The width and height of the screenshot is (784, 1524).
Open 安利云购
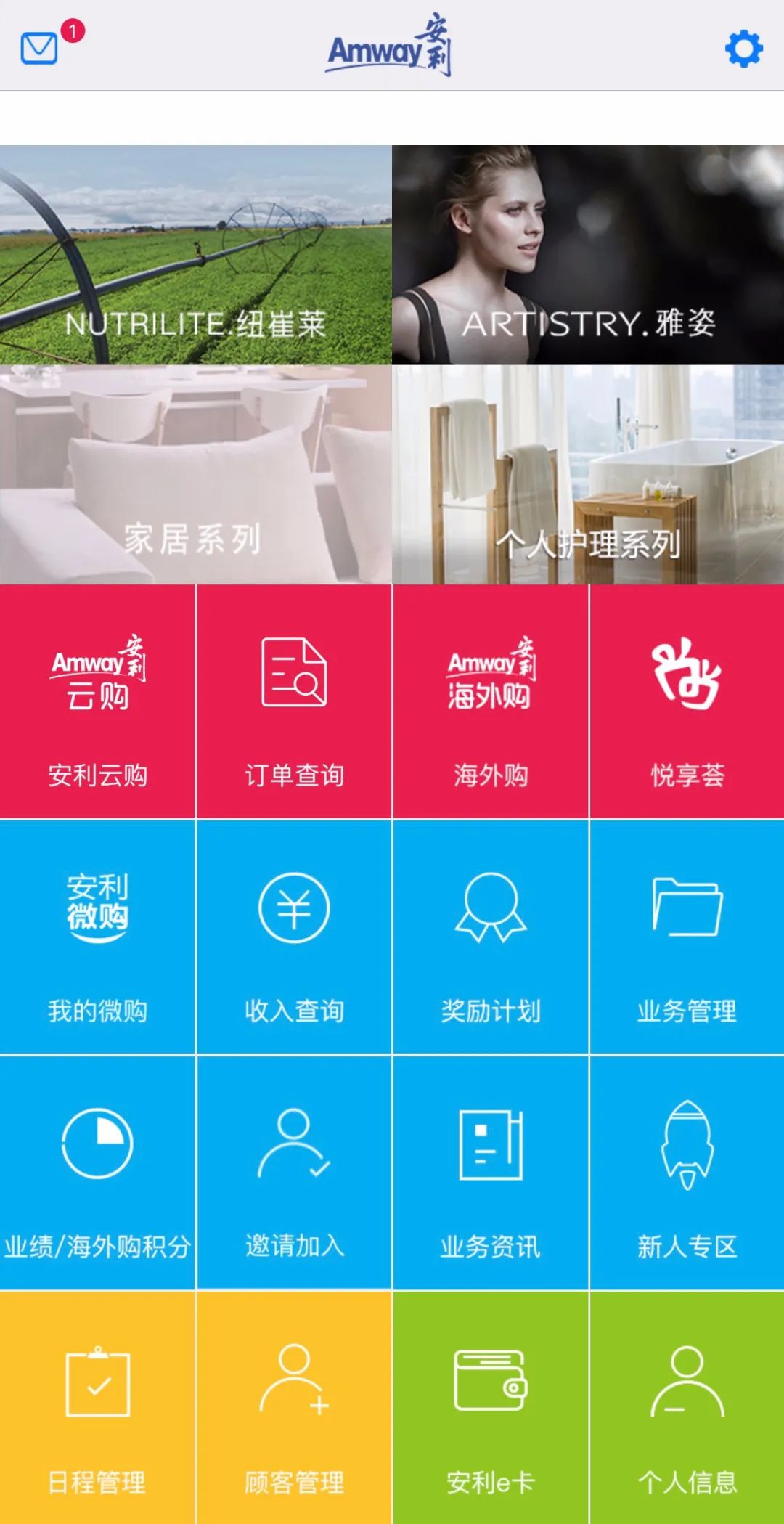97,702
